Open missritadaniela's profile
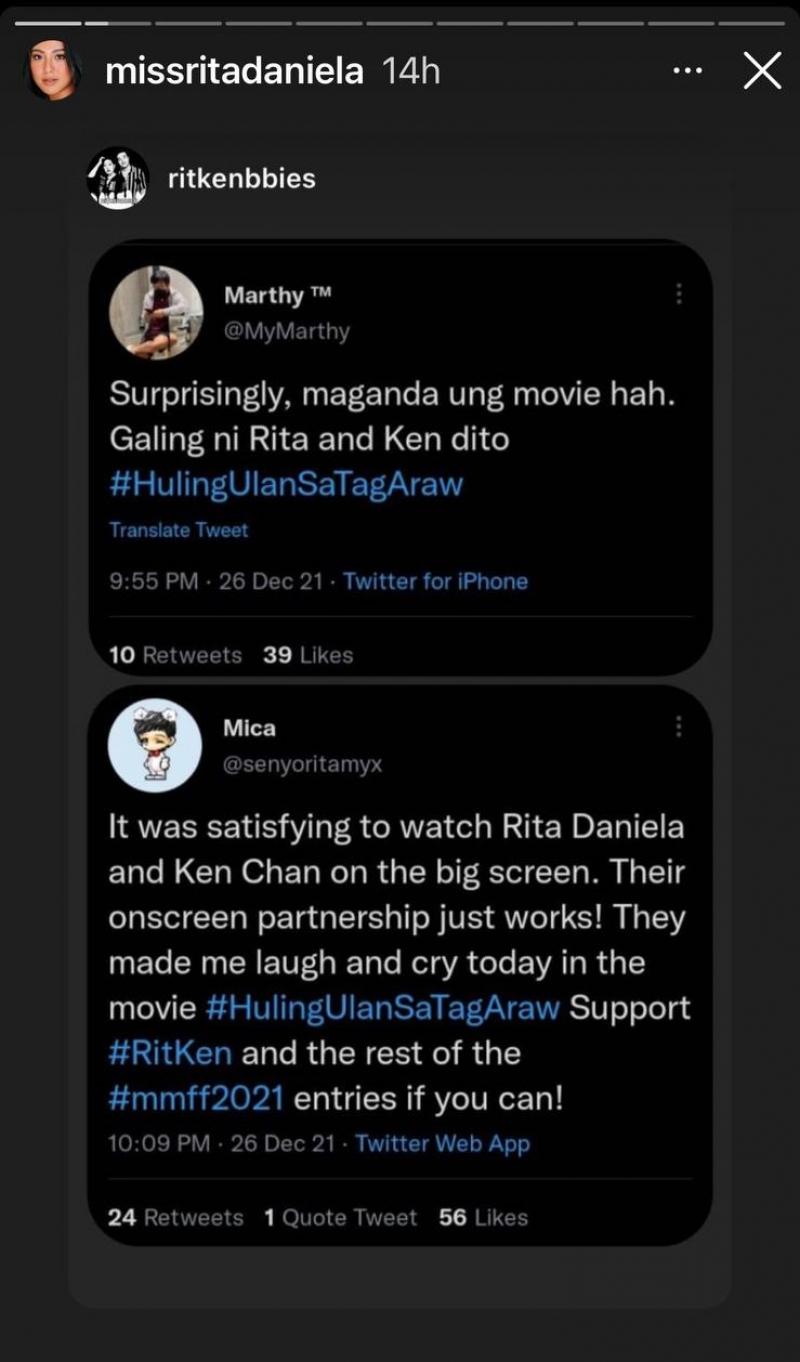The image size is (800, 1362). [233, 71]
